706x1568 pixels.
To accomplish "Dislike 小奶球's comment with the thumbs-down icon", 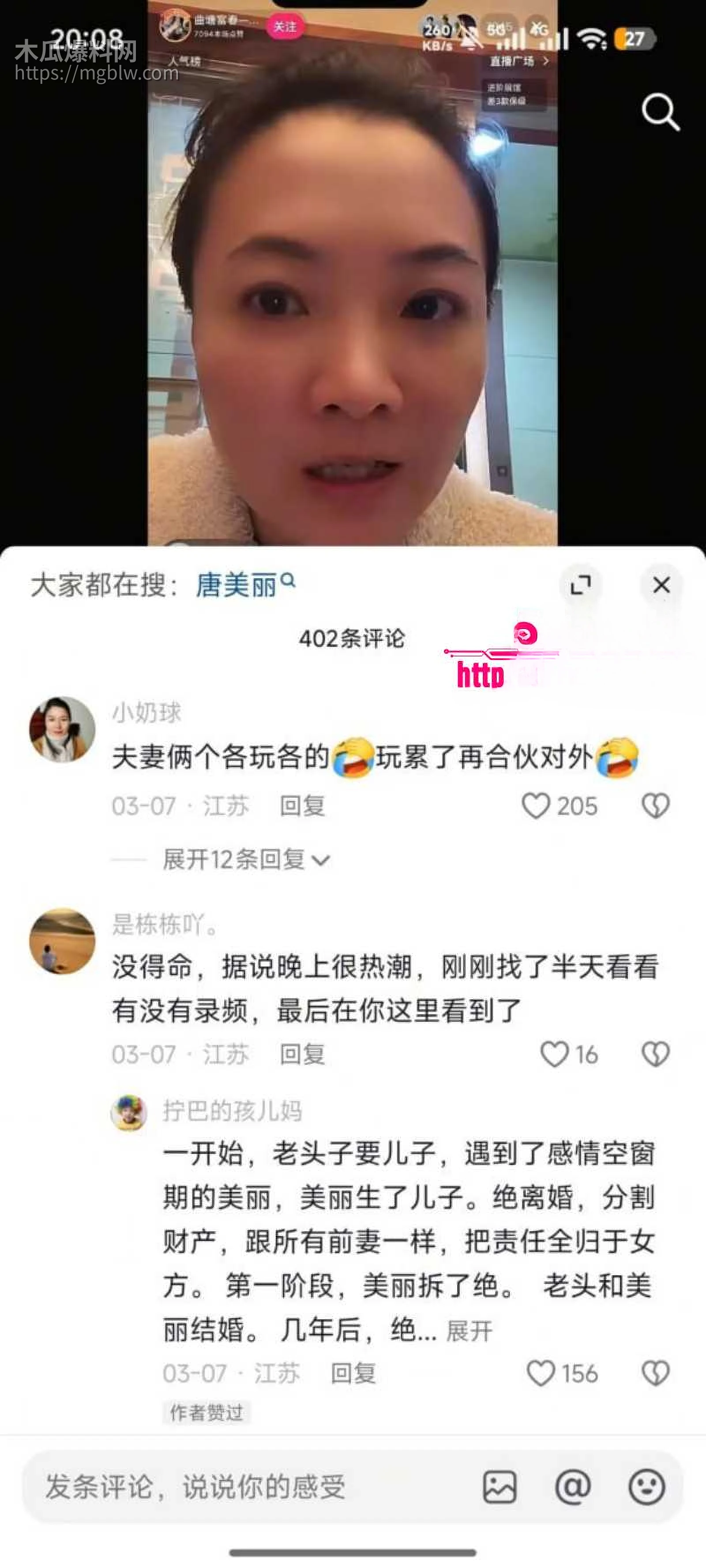I will coord(657,805).
